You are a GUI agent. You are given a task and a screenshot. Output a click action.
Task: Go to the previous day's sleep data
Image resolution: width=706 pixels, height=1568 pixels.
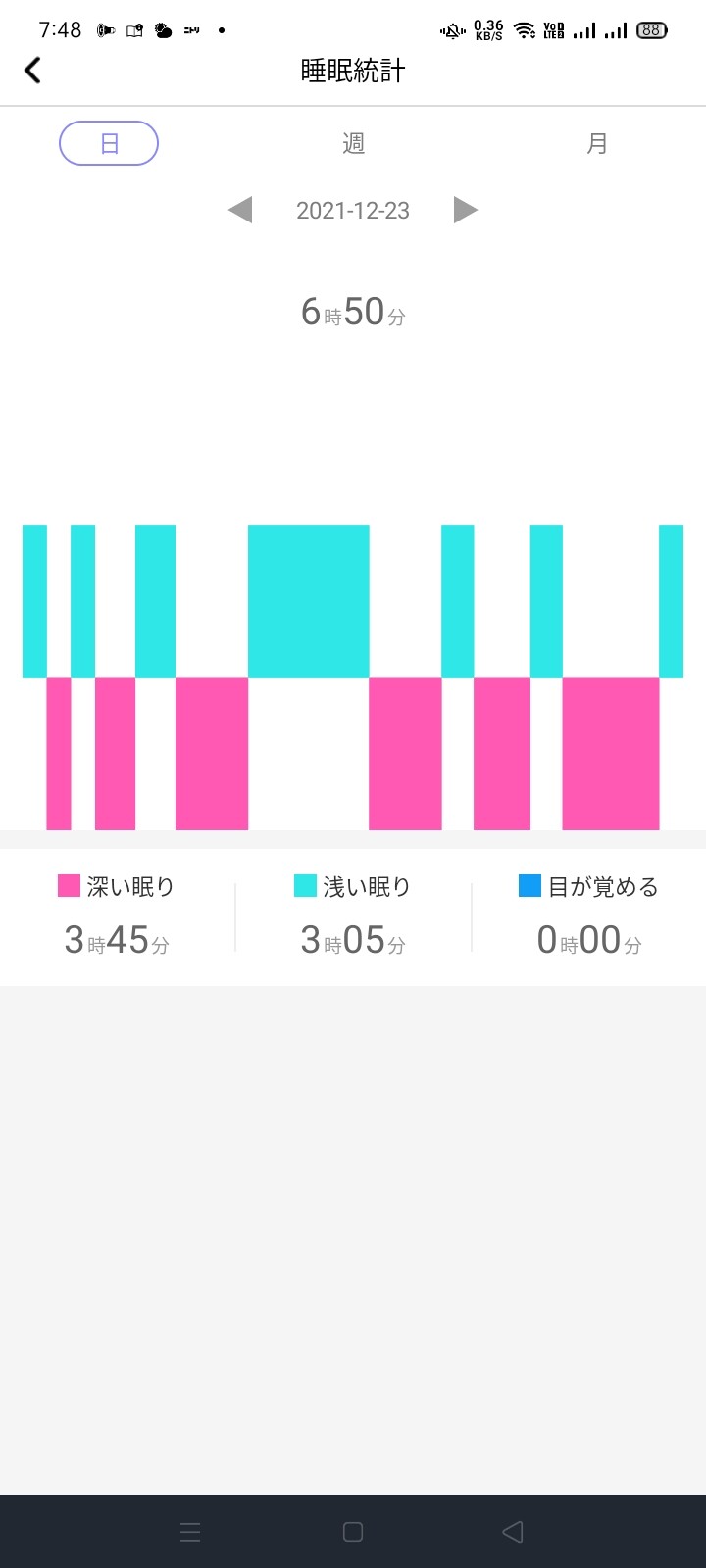[x=240, y=210]
